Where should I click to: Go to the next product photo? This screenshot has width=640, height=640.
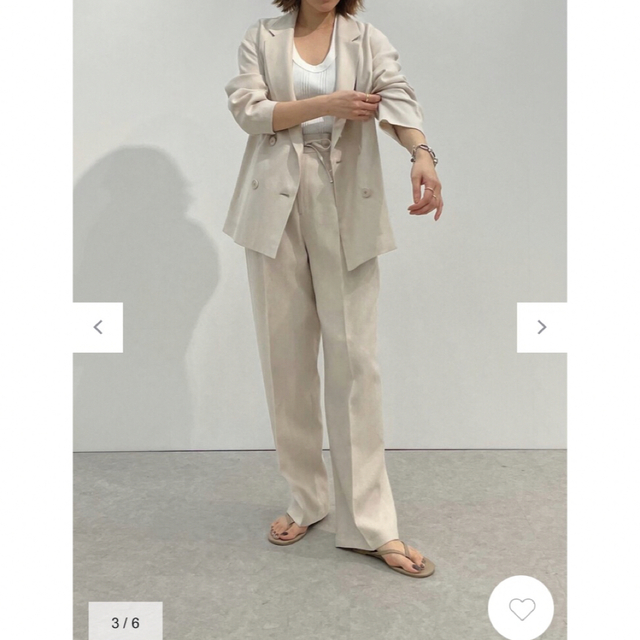point(541,327)
